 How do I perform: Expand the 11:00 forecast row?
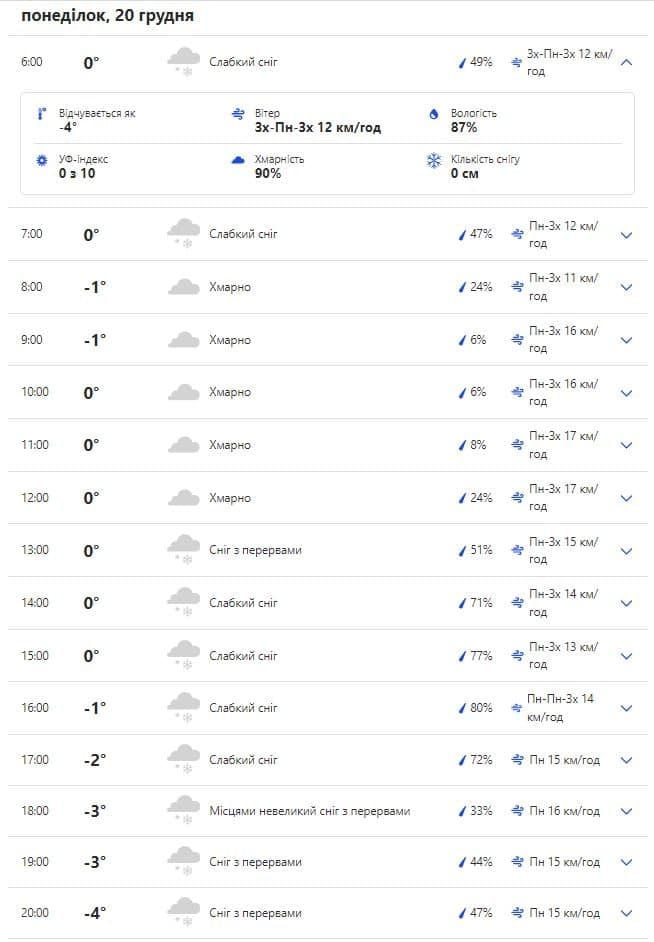coord(627,445)
